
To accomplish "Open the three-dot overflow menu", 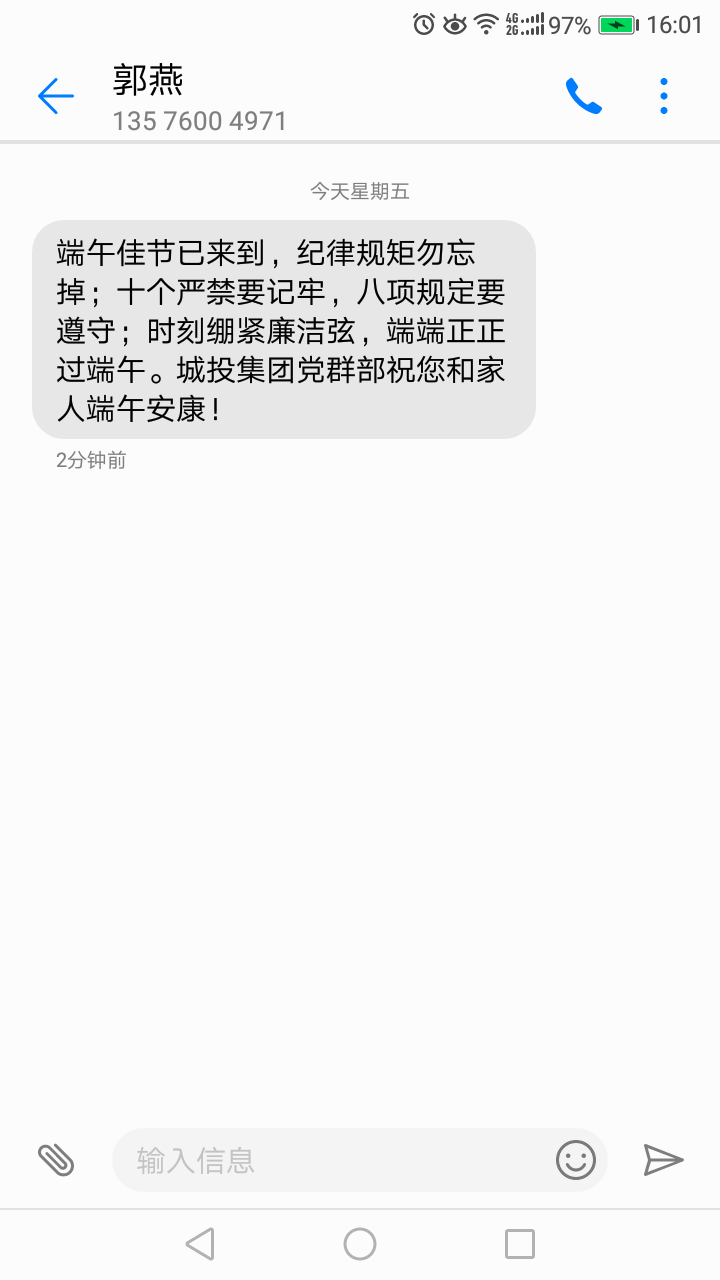I will point(663,95).
